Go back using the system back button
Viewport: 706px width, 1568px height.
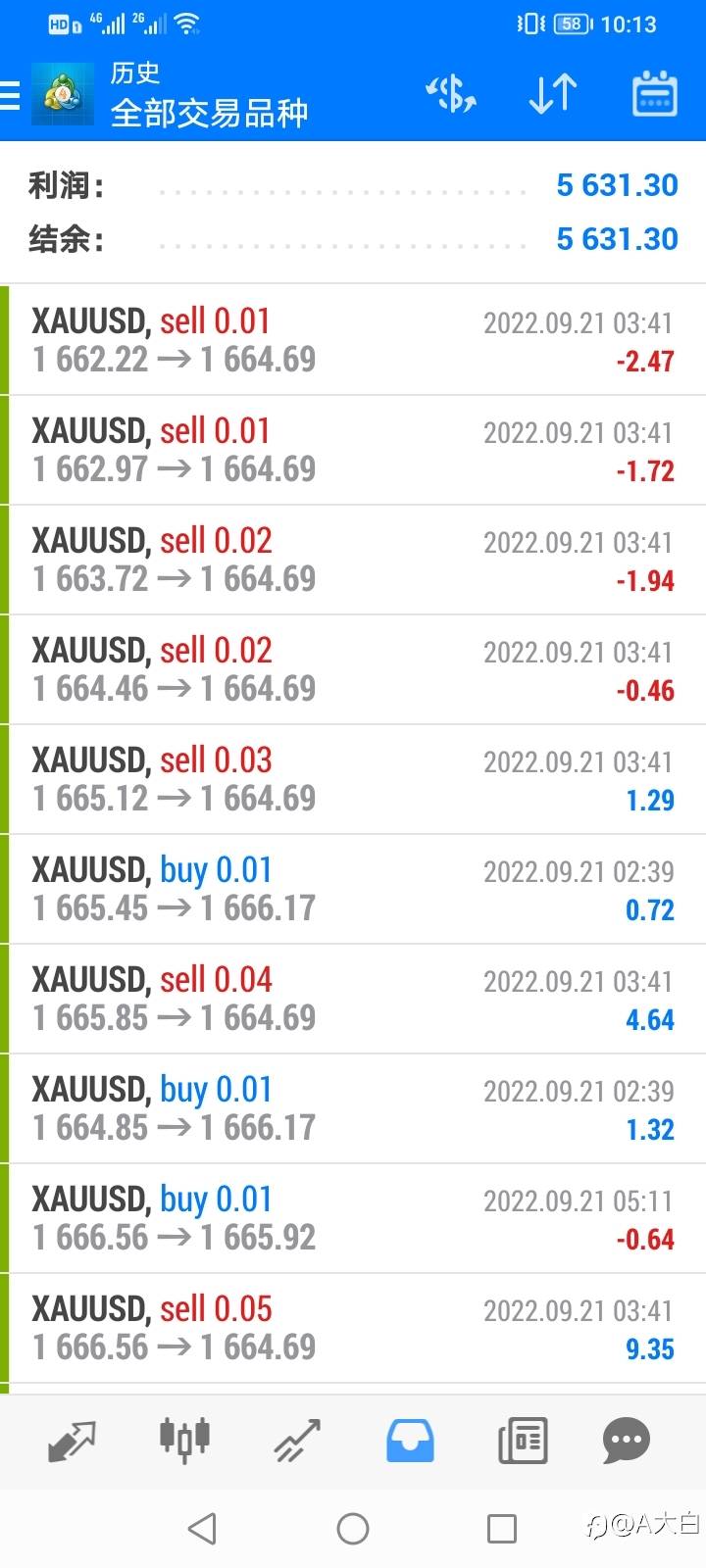202,1528
